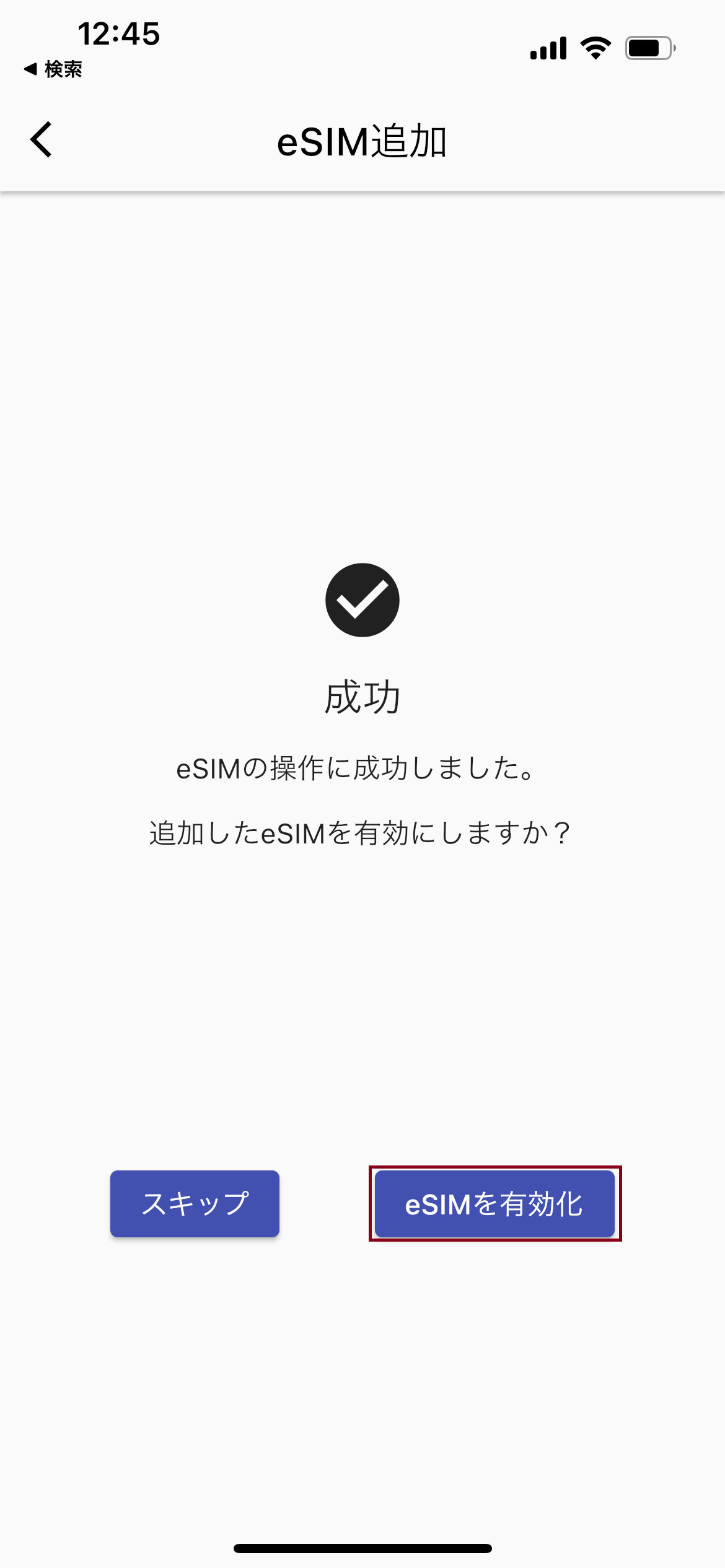Activate with the eSIMを有効化 button
725x1568 pixels.
point(494,1204)
